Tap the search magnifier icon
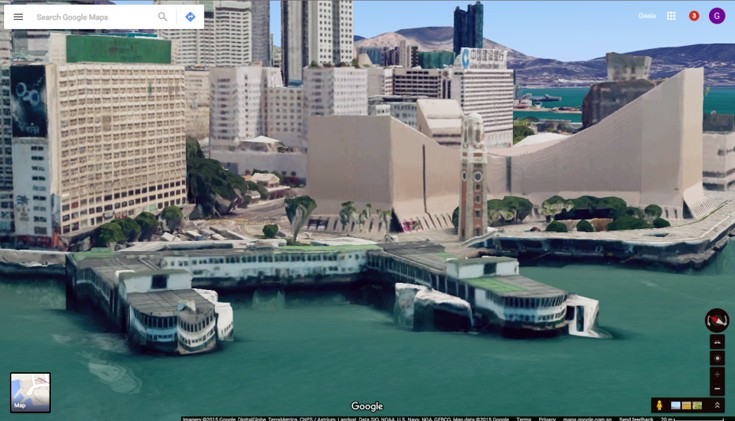This screenshot has width=735, height=421. click(163, 17)
